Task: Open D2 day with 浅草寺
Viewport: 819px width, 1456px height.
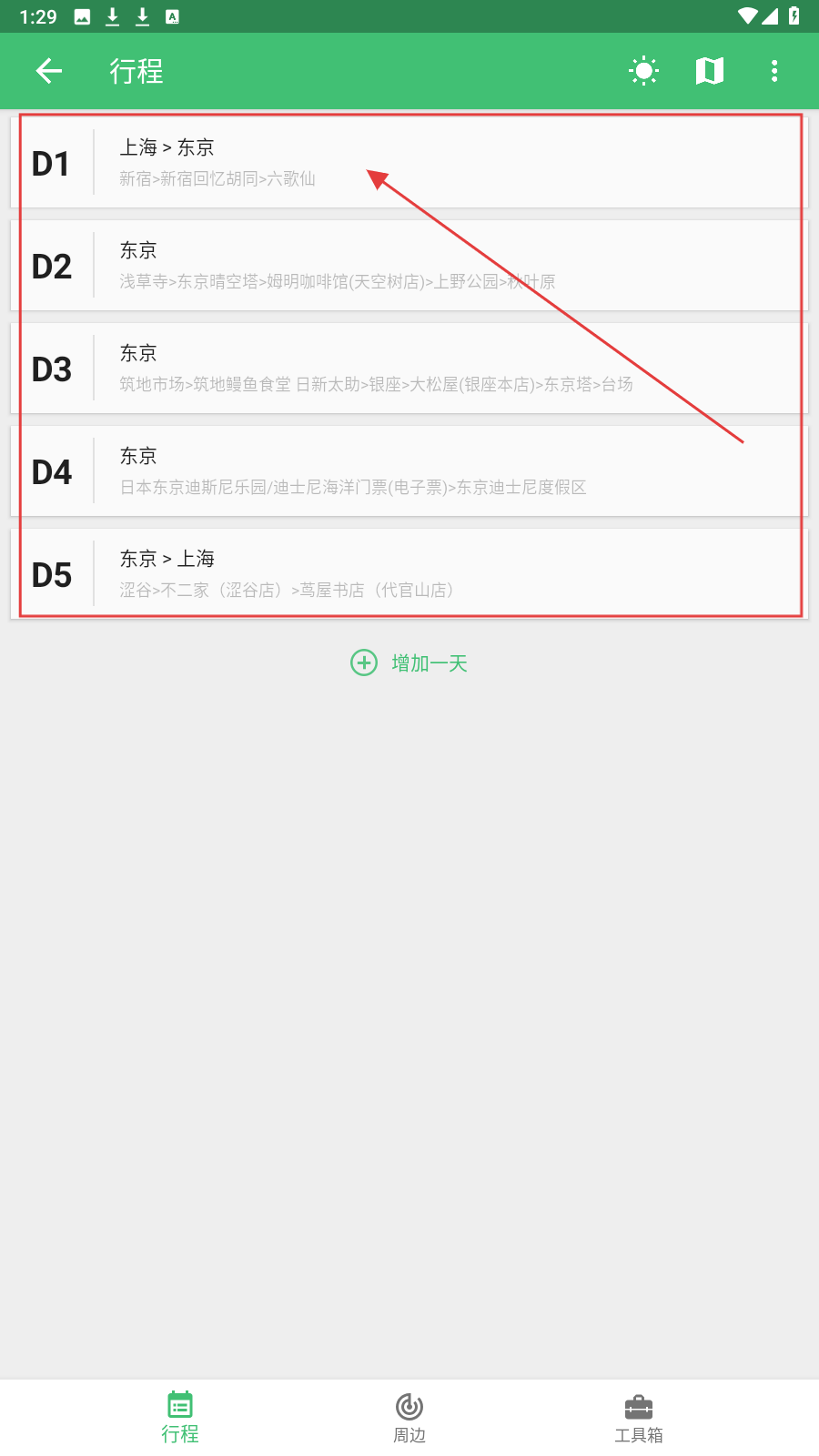Action: click(409, 266)
